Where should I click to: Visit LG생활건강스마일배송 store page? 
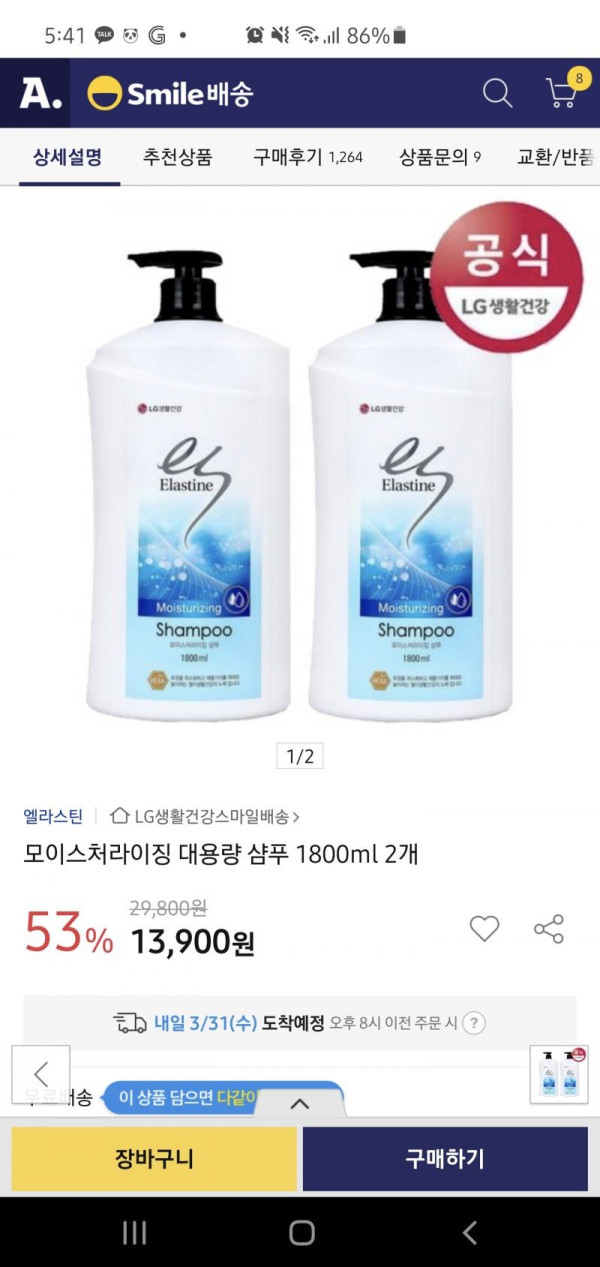tap(204, 816)
